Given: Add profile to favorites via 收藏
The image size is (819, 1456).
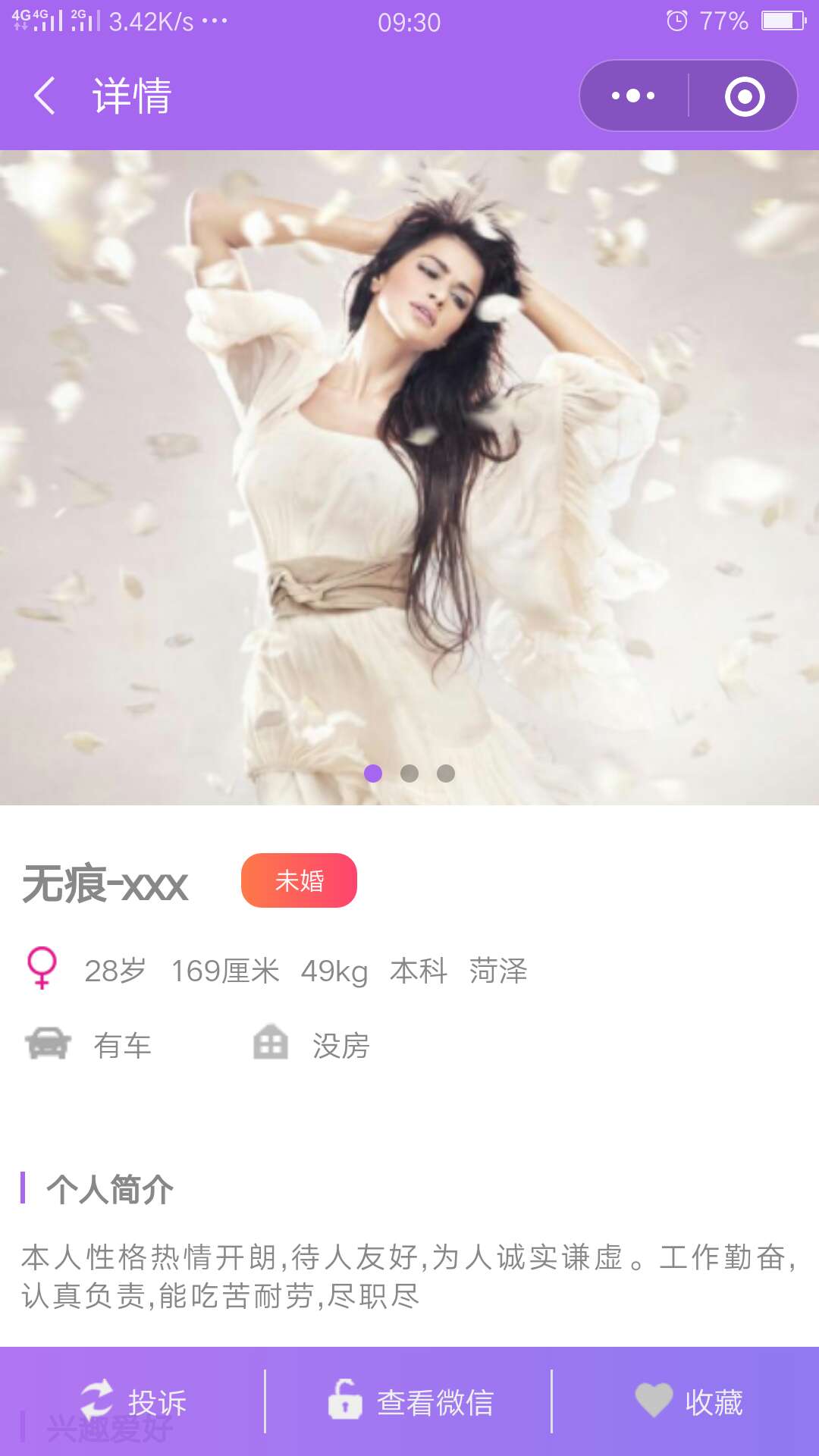Looking at the screenshot, I should 689,1401.
